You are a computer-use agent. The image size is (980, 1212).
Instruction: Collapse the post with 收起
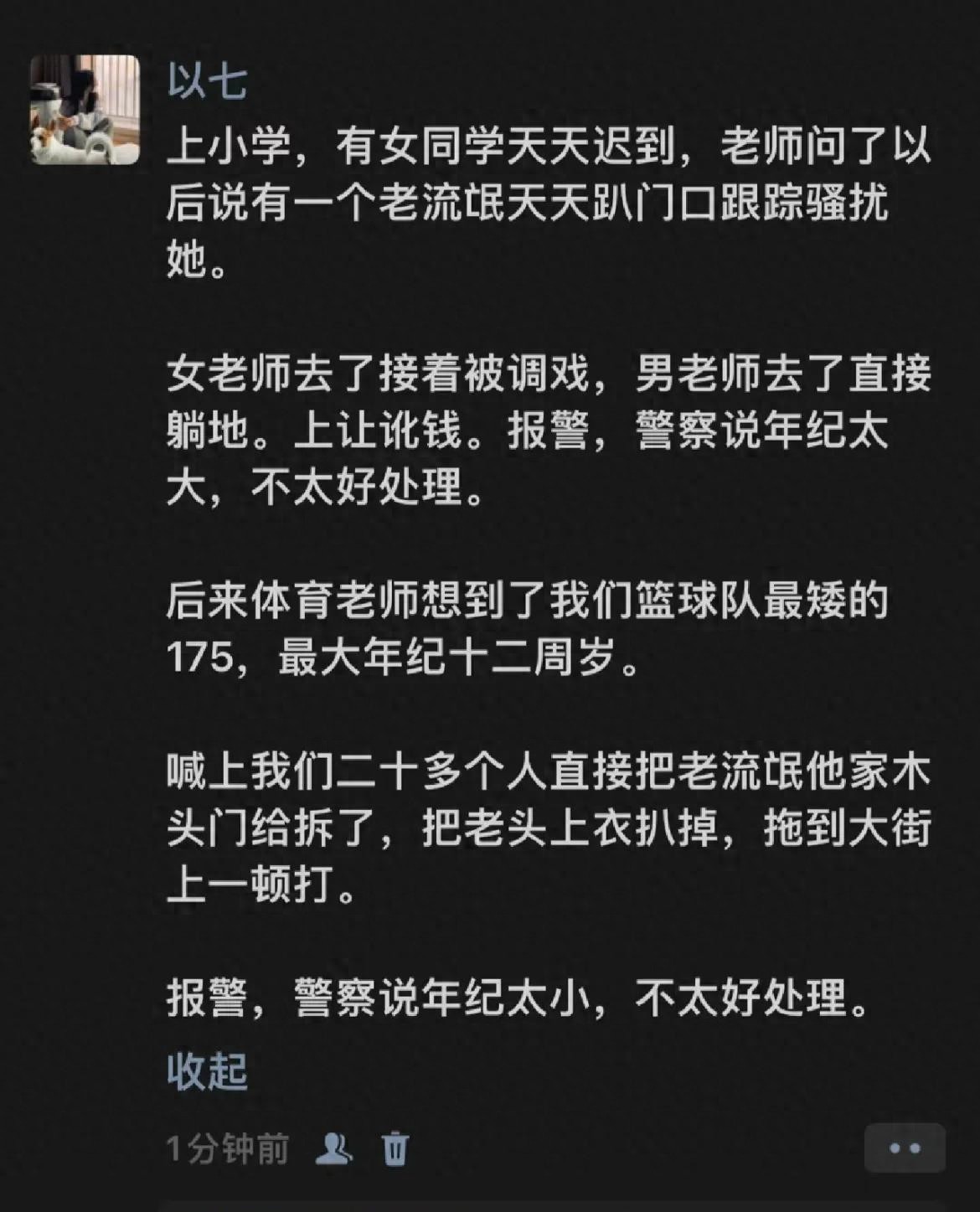(x=207, y=1070)
